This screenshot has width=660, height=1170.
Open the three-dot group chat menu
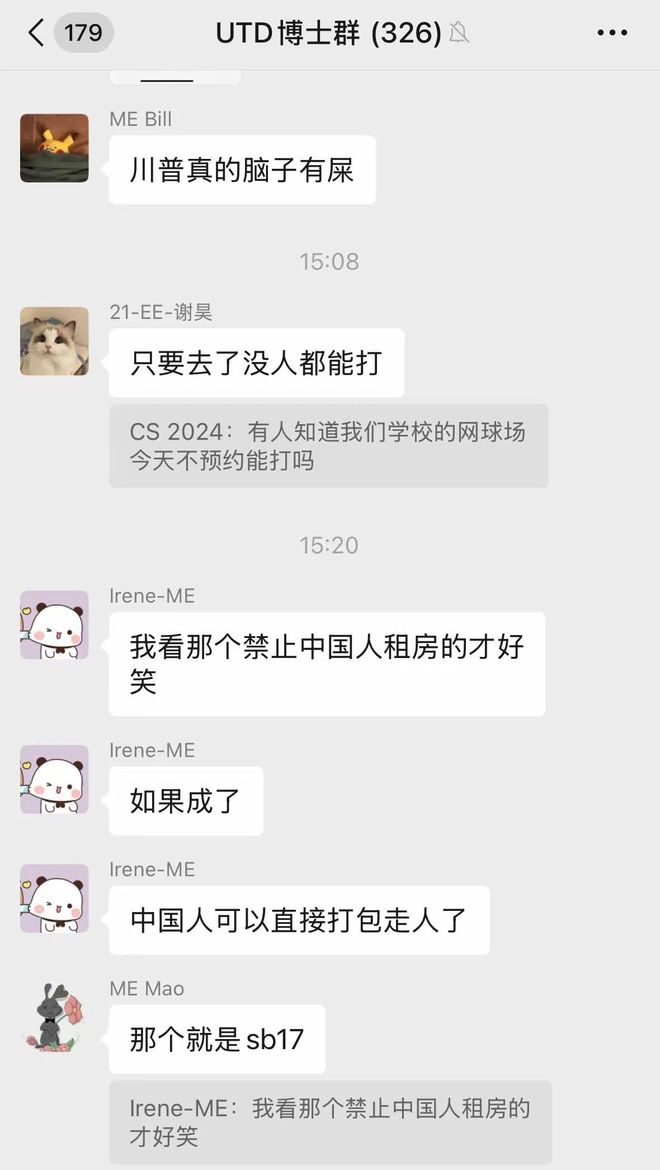pyautogui.click(x=612, y=33)
